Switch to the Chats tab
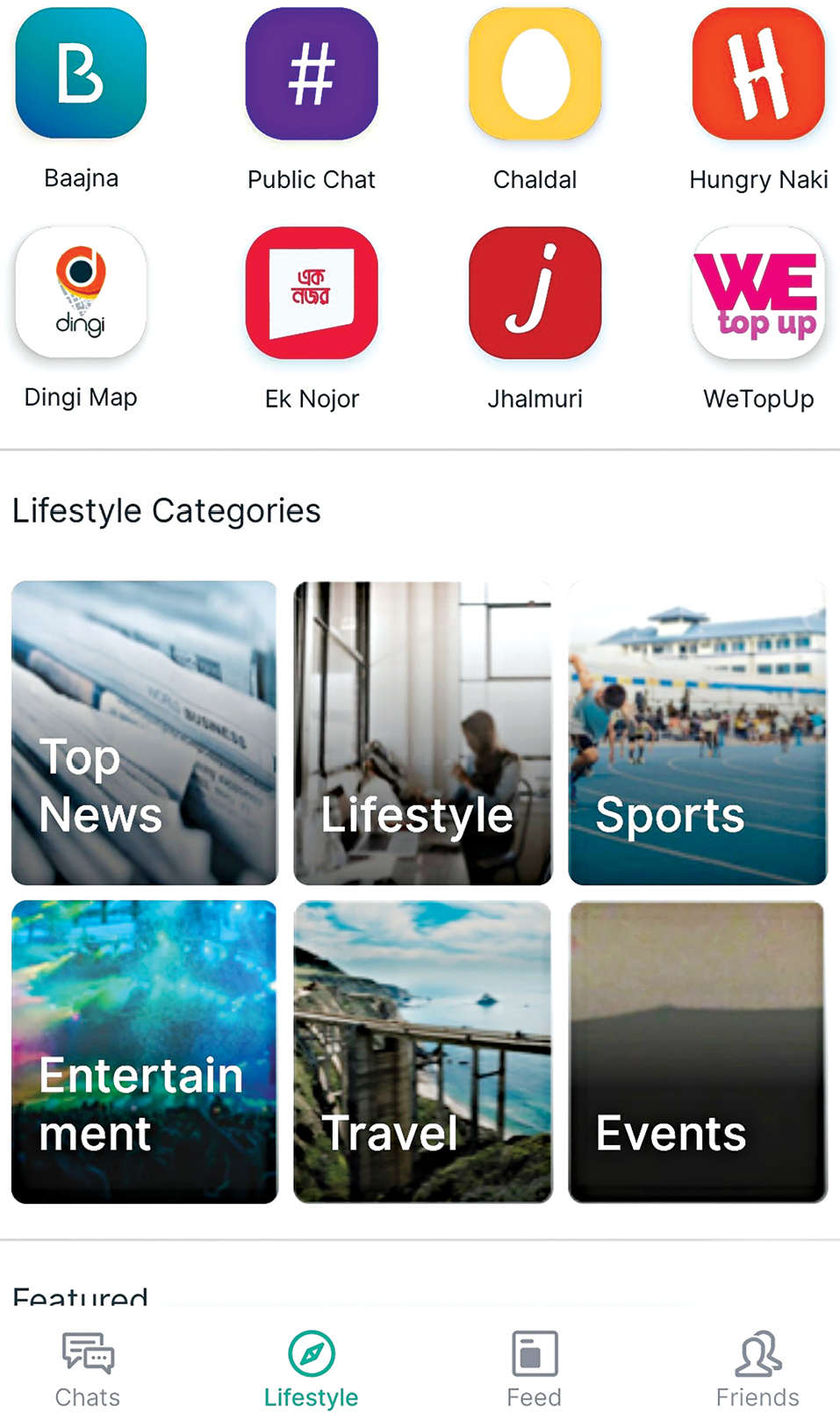The width and height of the screenshot is (840, 1414). (x=88, y=1369)
